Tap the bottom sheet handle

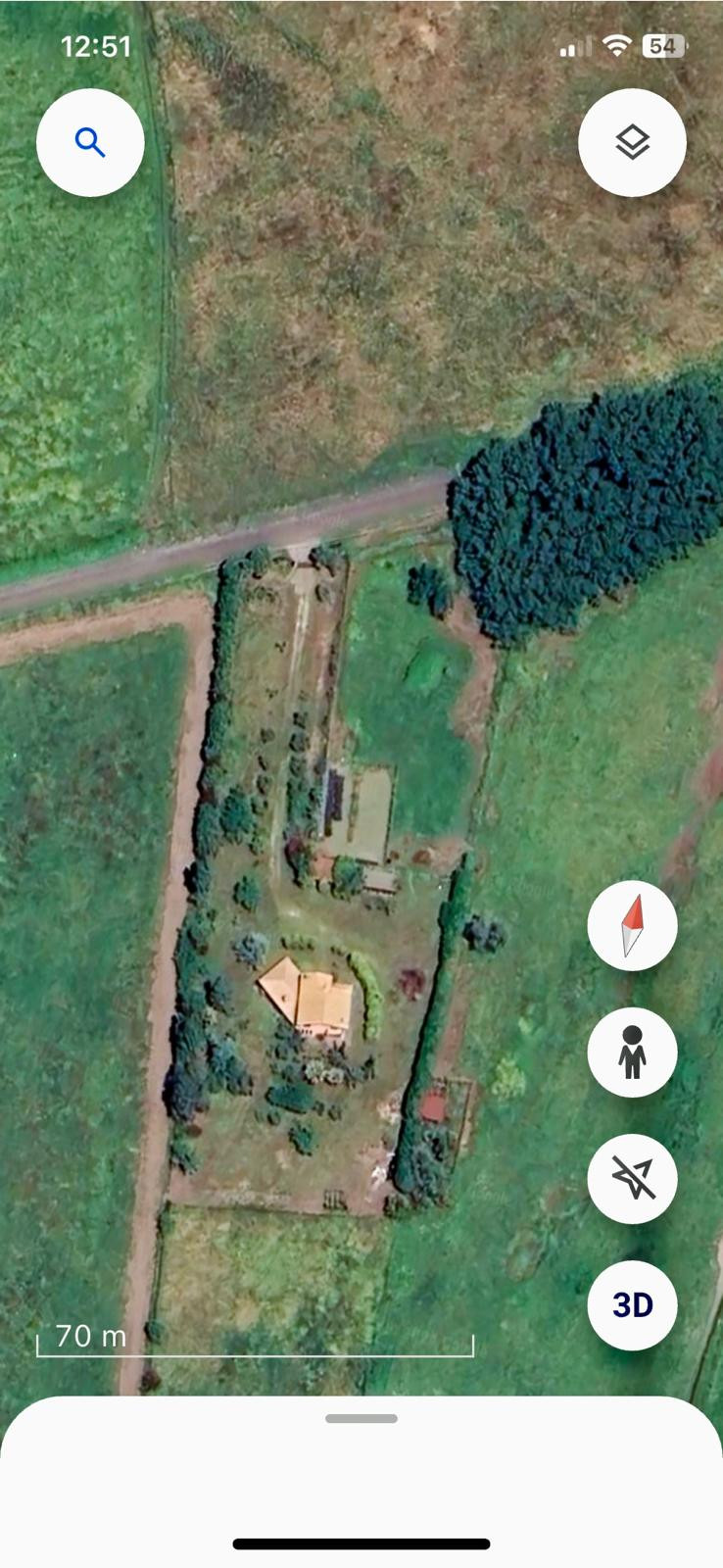[x=361, y=1418]
